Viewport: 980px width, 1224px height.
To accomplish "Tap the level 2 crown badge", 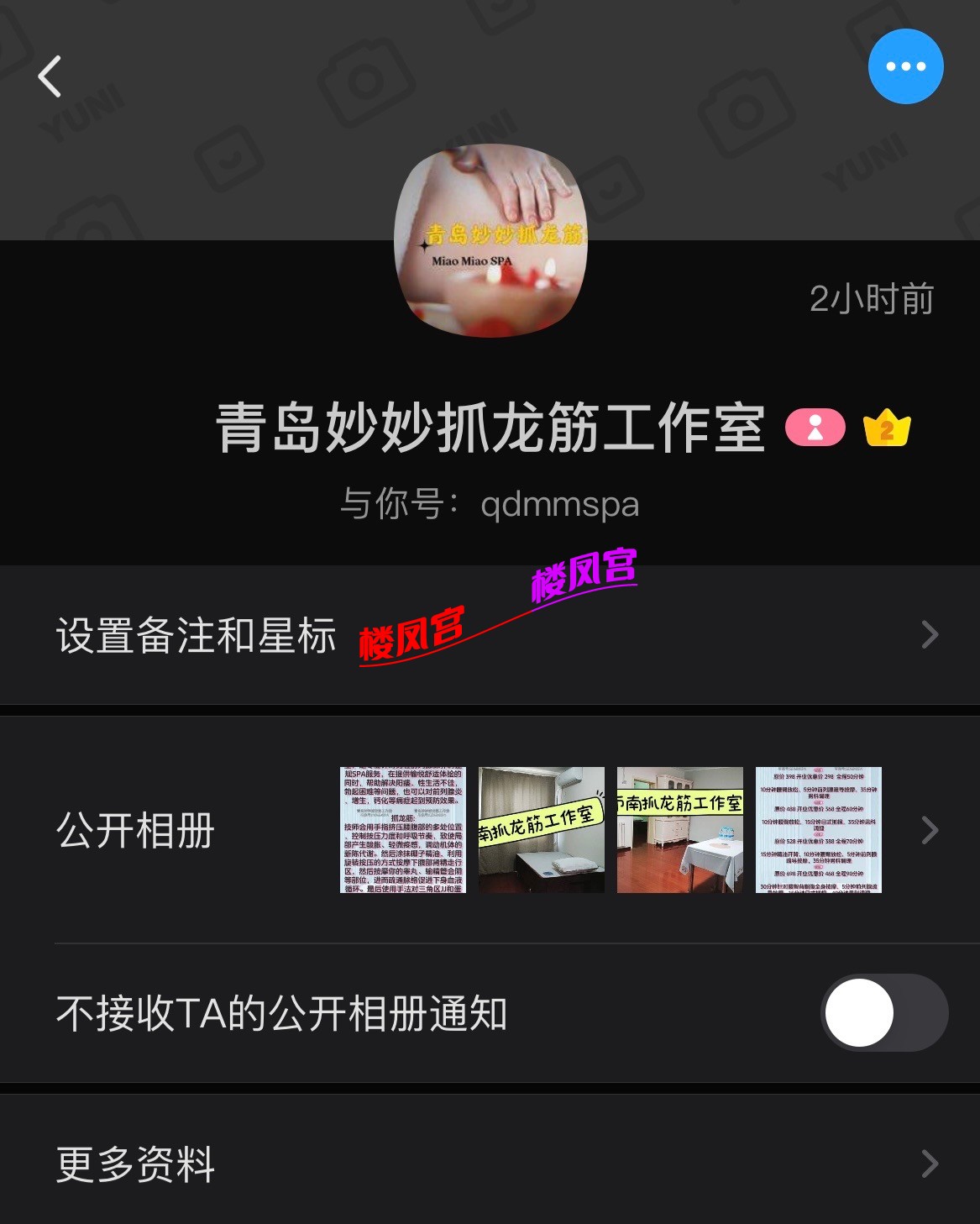I will (888, 428).
